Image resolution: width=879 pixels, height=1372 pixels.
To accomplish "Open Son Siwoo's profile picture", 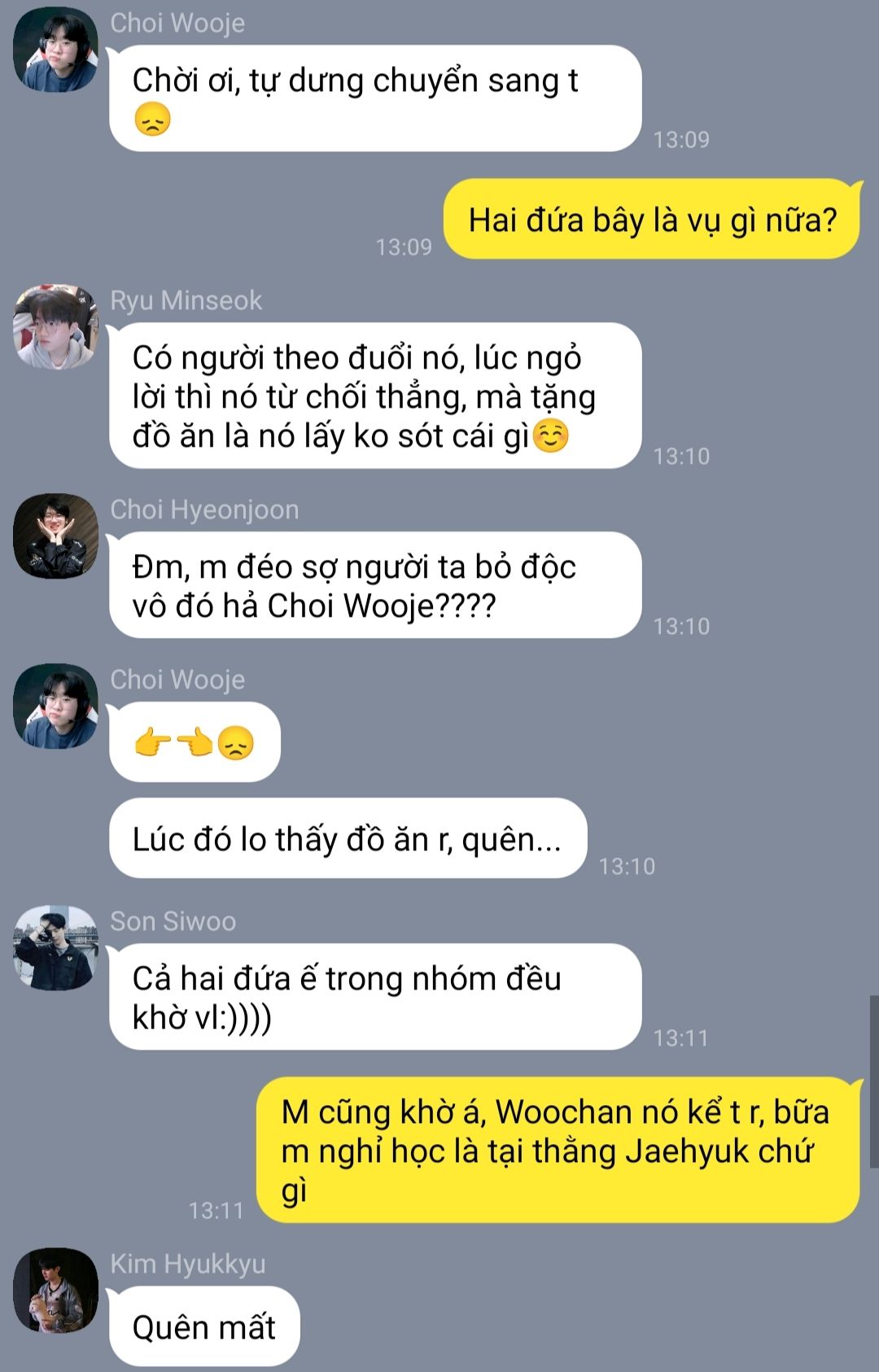I will click(55, 947).
